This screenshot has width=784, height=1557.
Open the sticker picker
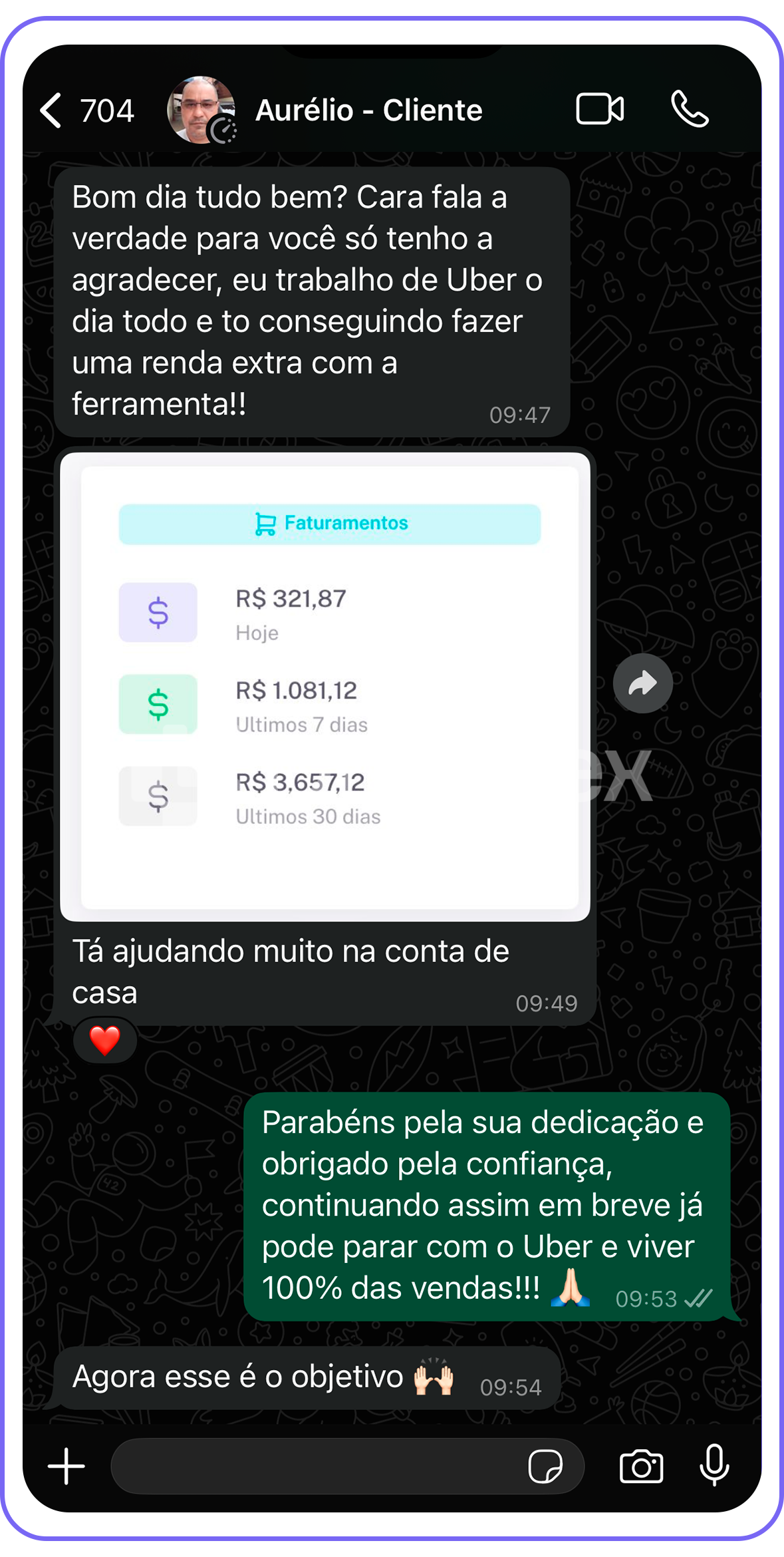[x=545, y=1467]
